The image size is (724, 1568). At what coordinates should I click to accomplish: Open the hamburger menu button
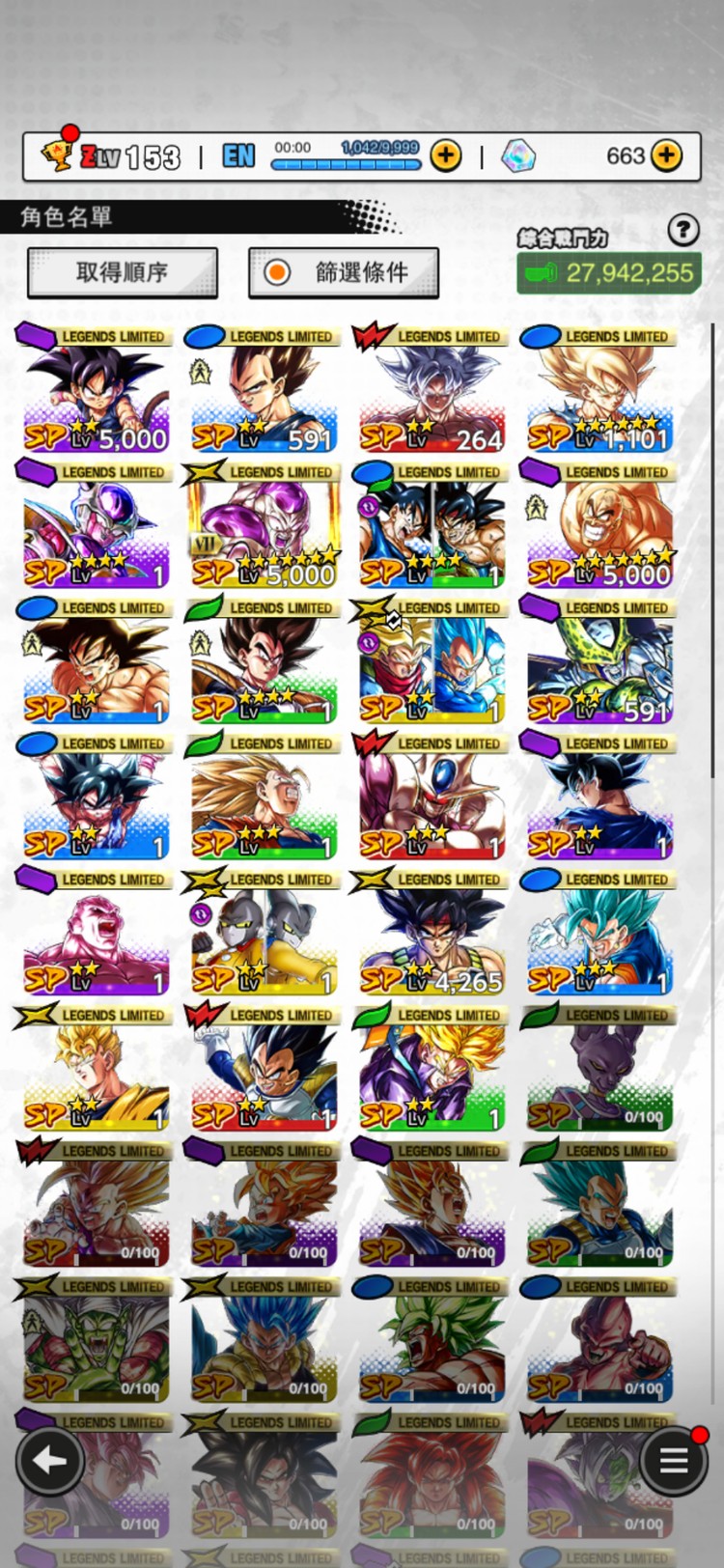[x=673, y=1461]
